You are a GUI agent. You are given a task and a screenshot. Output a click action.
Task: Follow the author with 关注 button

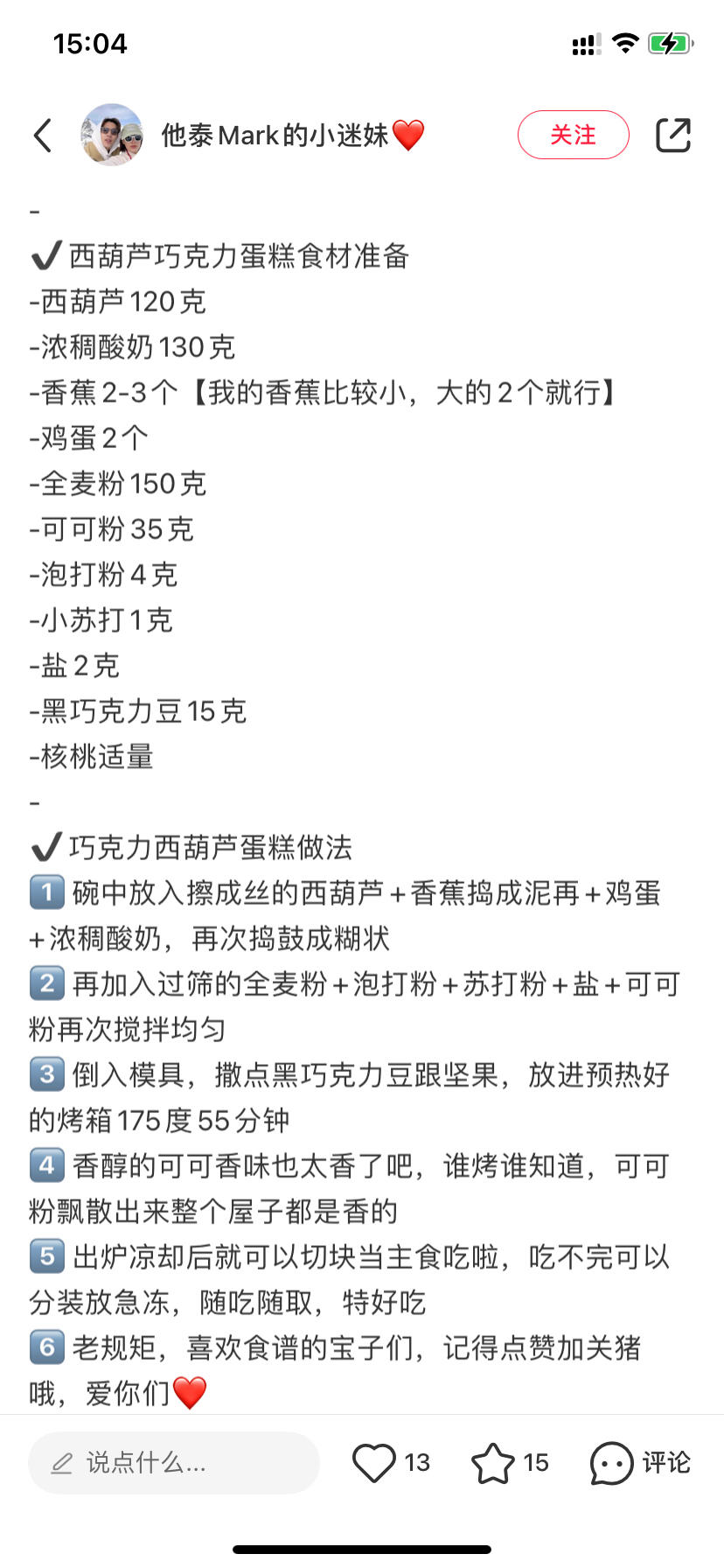point(573,135)
